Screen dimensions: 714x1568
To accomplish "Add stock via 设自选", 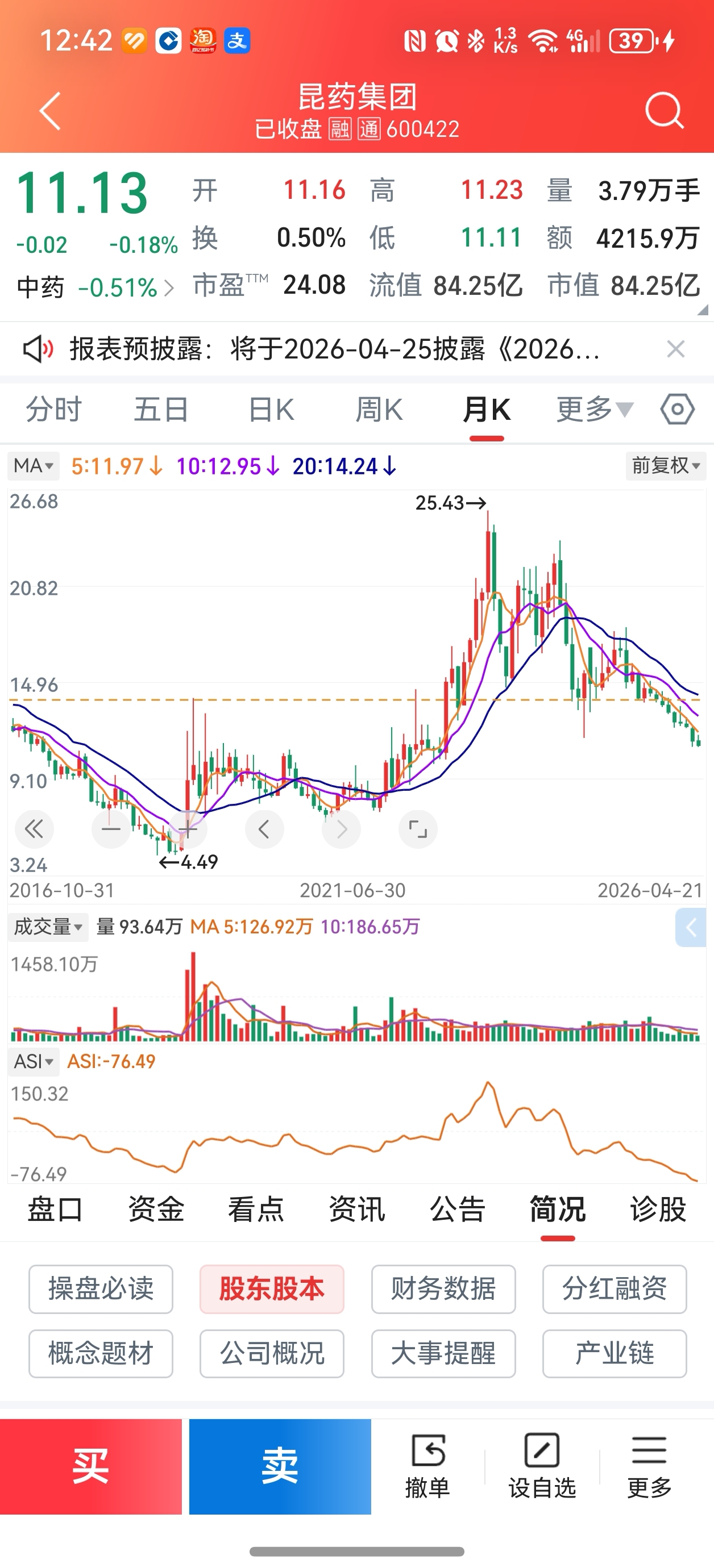I will 542,1466.
